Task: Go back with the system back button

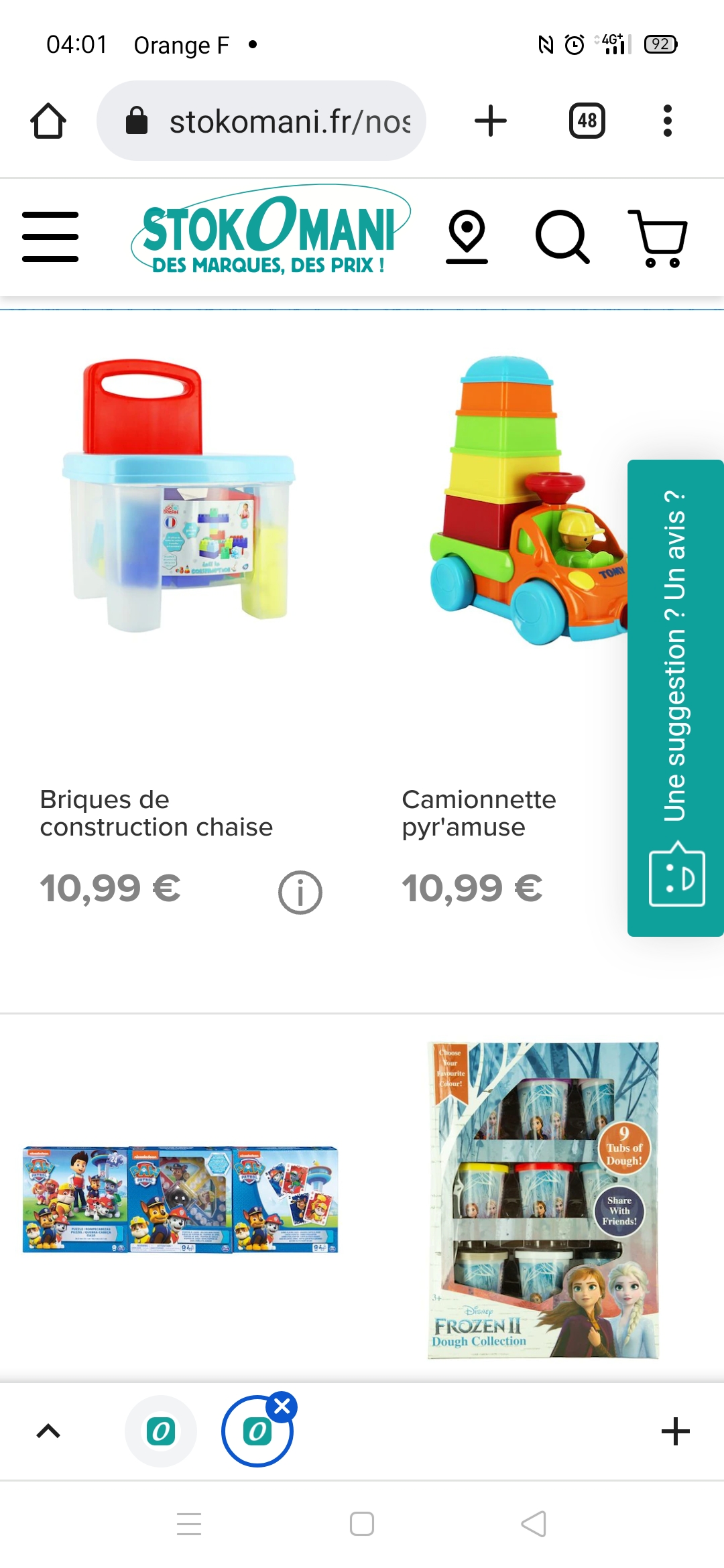Action: (534, 1524)
